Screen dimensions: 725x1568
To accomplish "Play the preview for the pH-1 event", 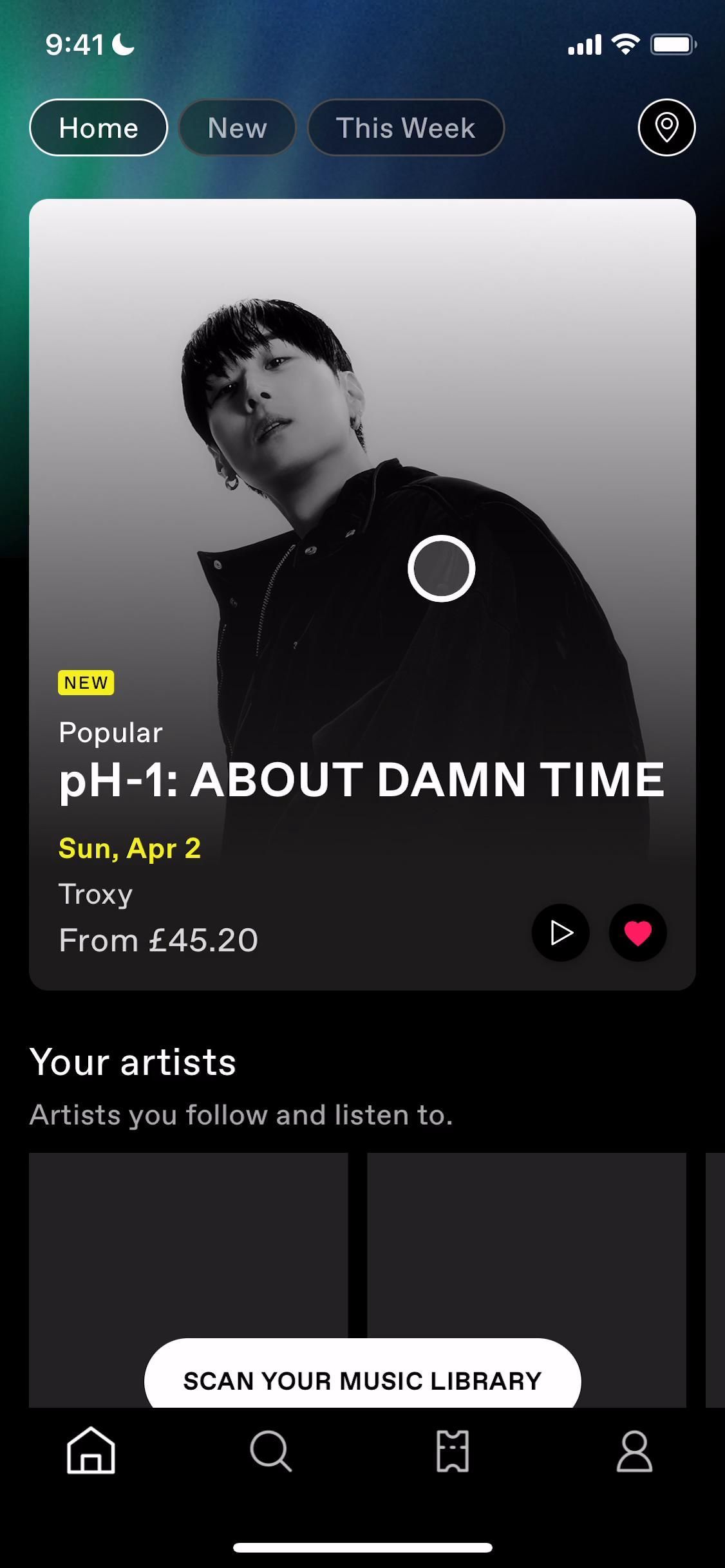I will tap(560, 933).
